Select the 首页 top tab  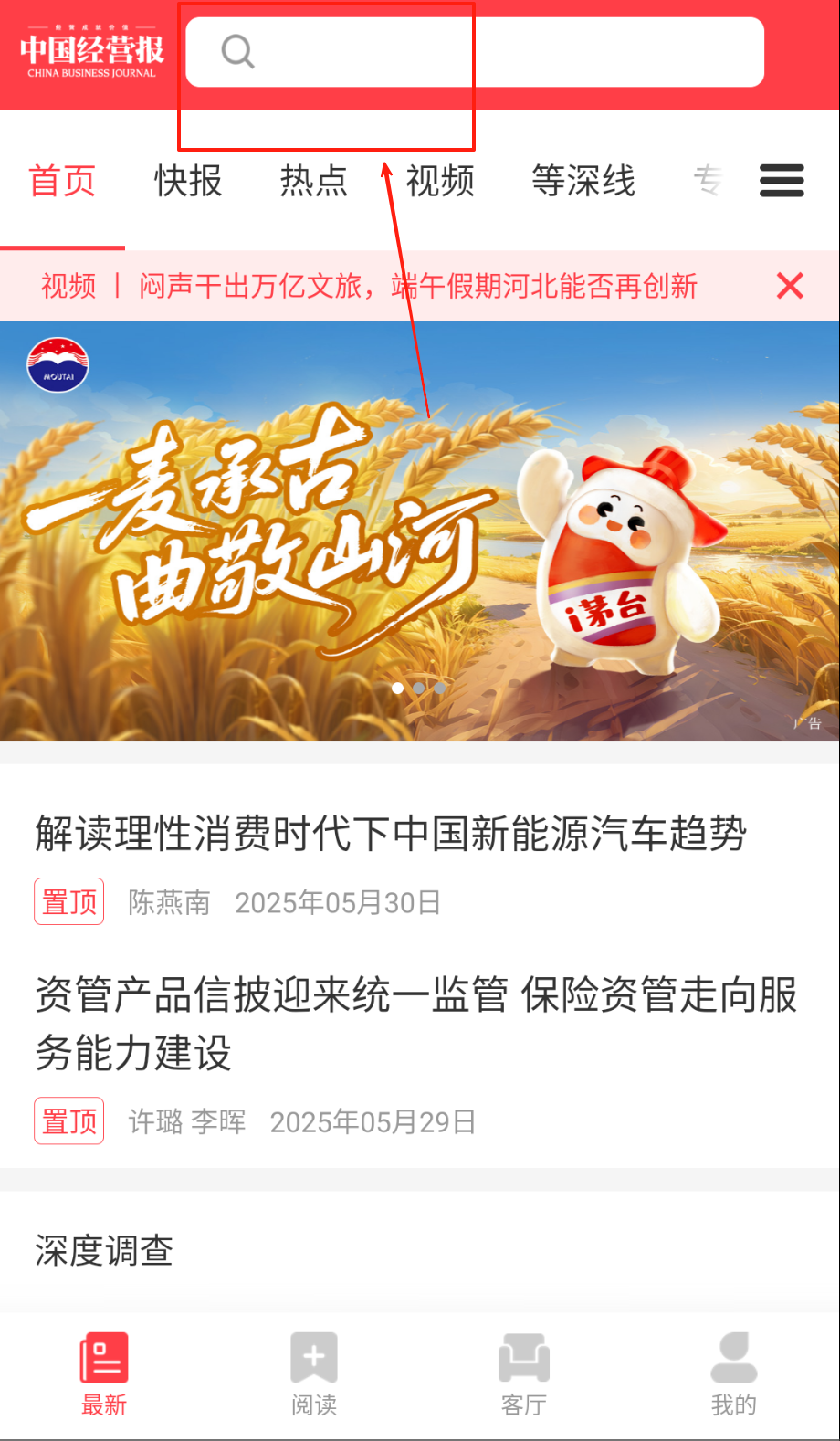click(x=62, y=181)
